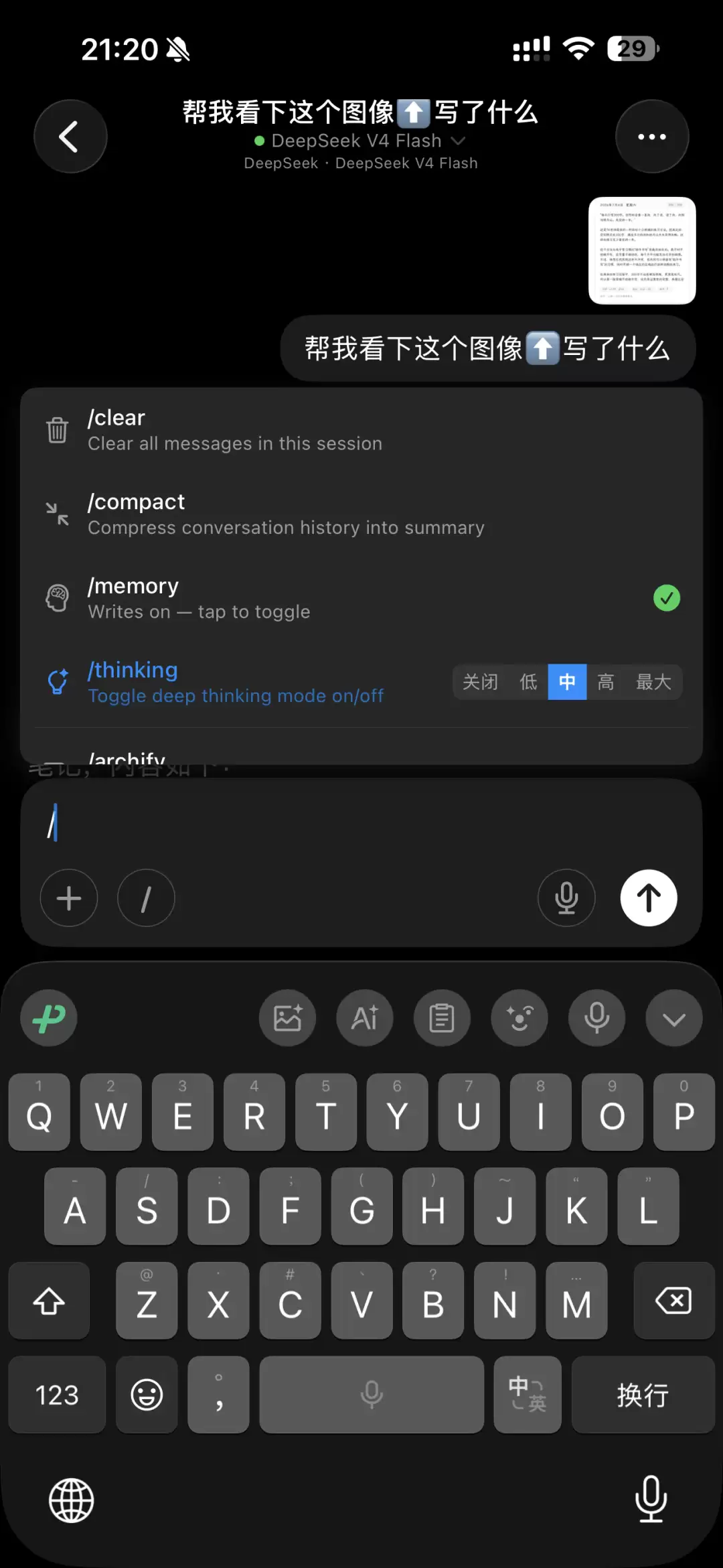Send the message with the arrow button
723x1568 pixels.
point(648,898)
